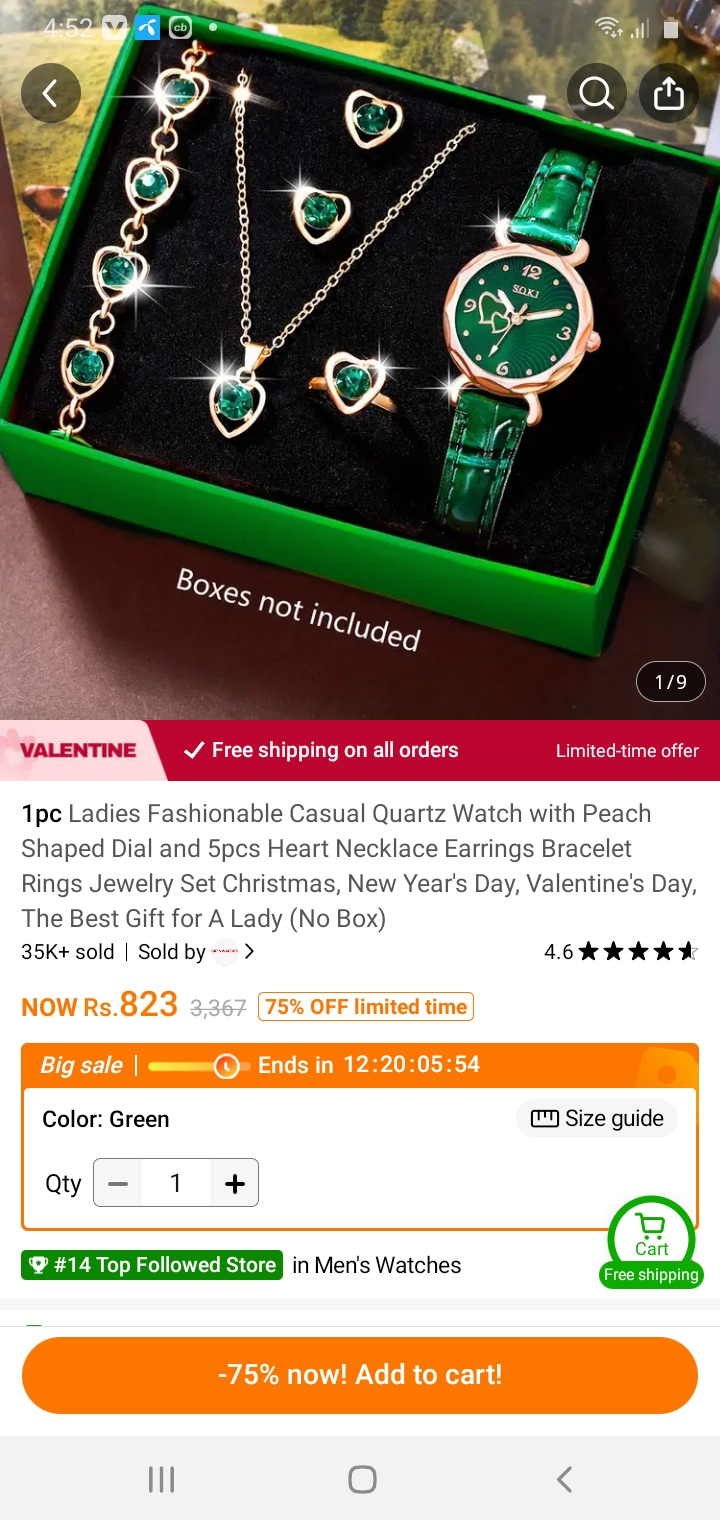
Task: Open the Size guide
Action: coord(597,1118)
